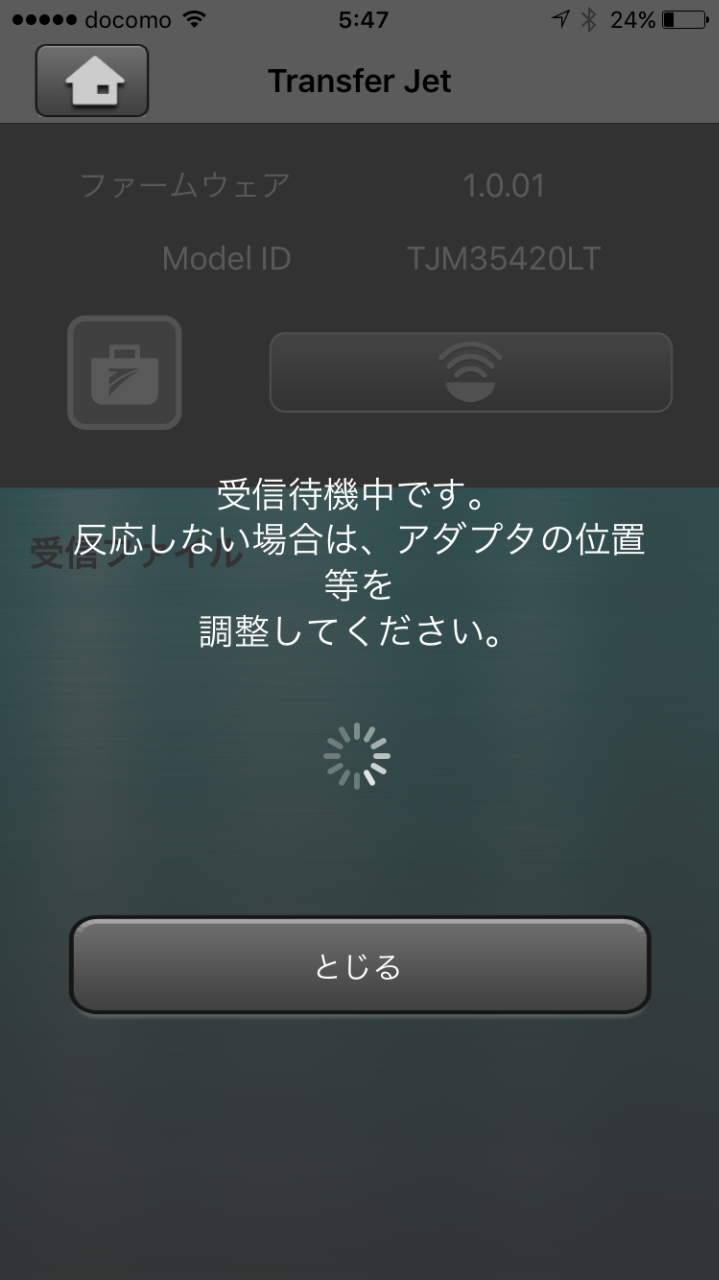719x1280 pixels.
Task: Go to the home screen
Action: click(92, 81)
